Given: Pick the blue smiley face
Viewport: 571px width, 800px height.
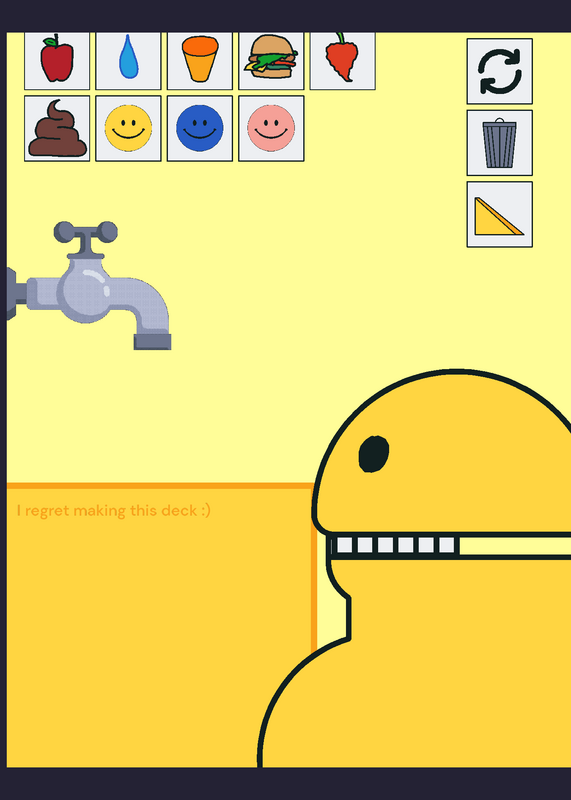Looking at the screenshot, I should click(200, 129).
